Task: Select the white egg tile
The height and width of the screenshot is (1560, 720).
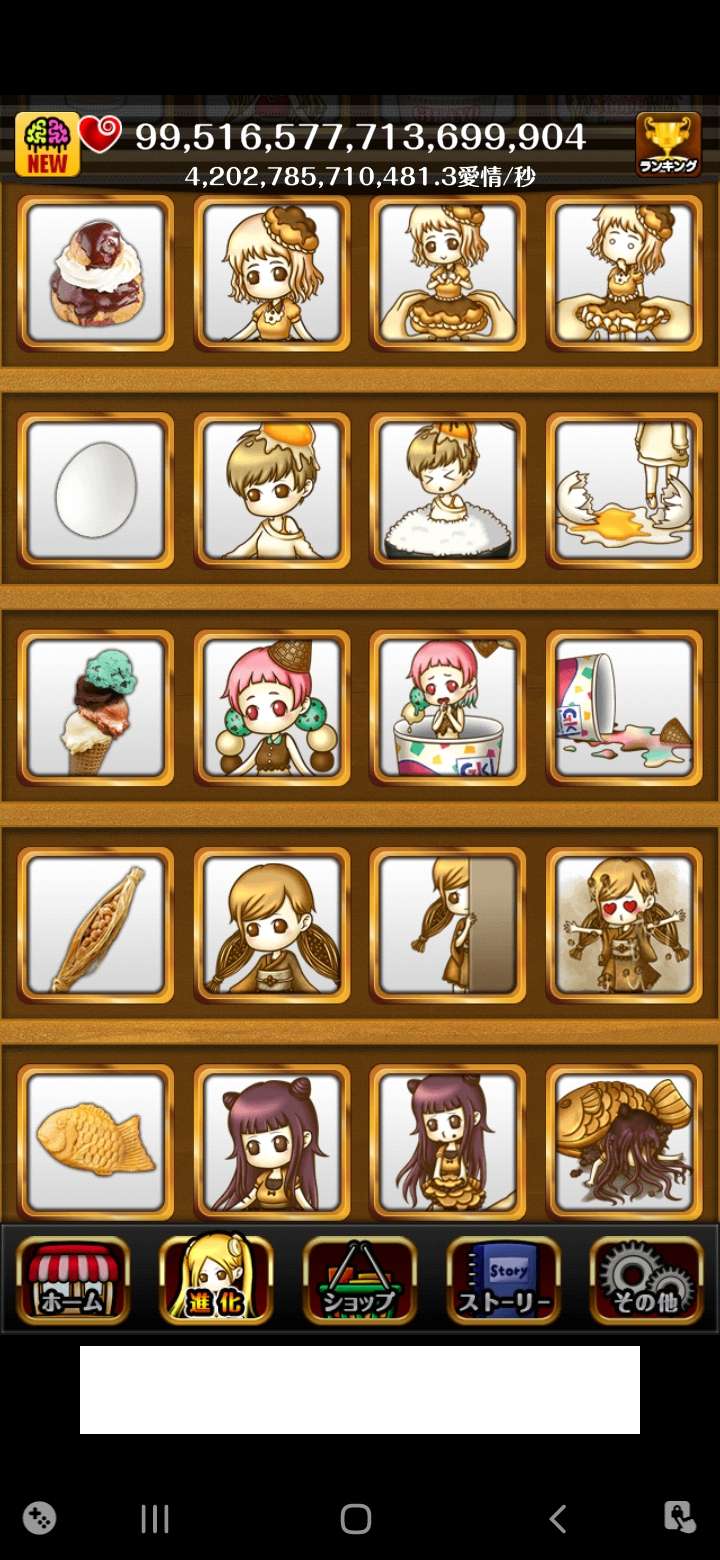Action: click(96, 490)
